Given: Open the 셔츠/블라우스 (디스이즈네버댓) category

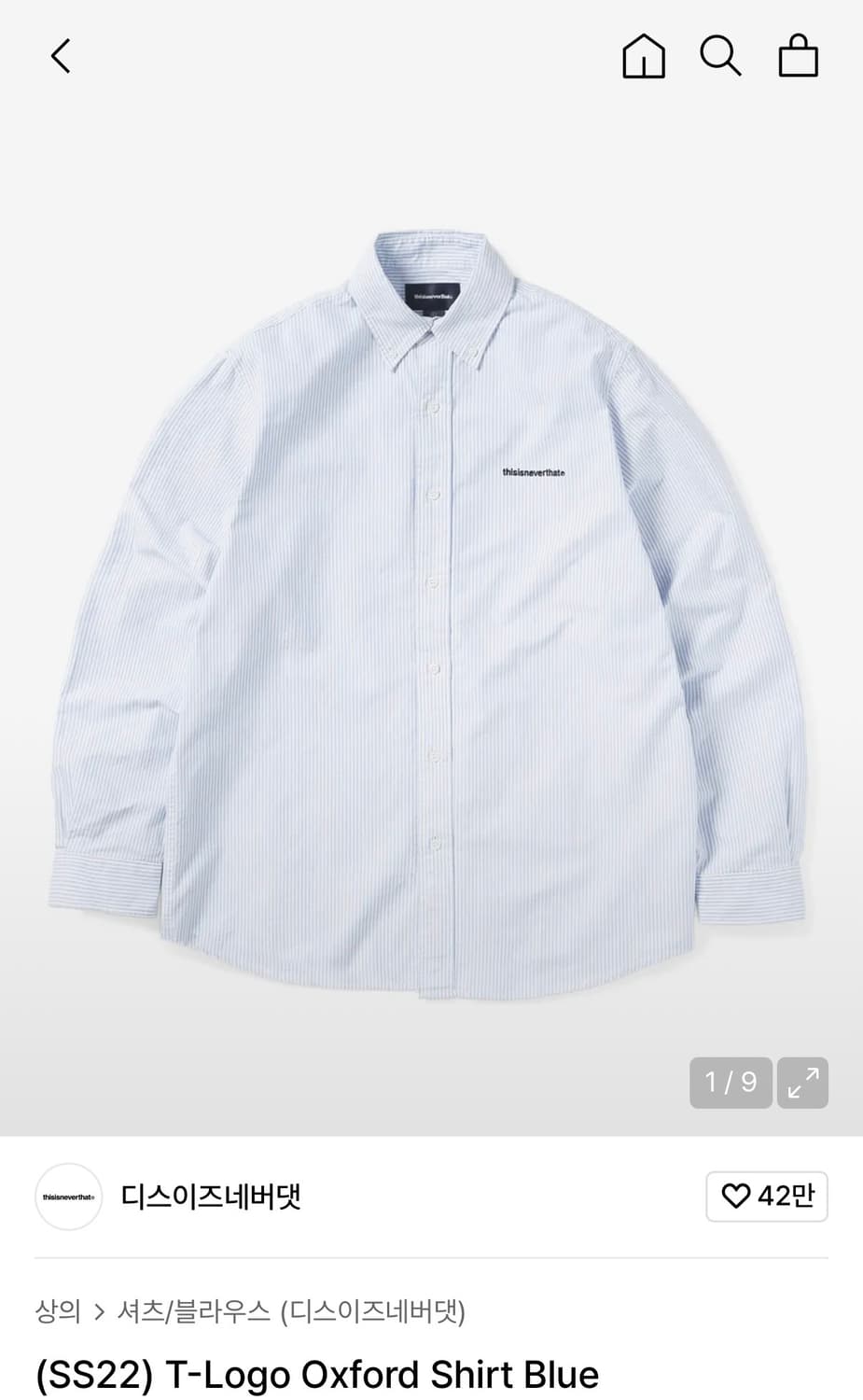Looking at the screenshot, I should coord(291,1311).
